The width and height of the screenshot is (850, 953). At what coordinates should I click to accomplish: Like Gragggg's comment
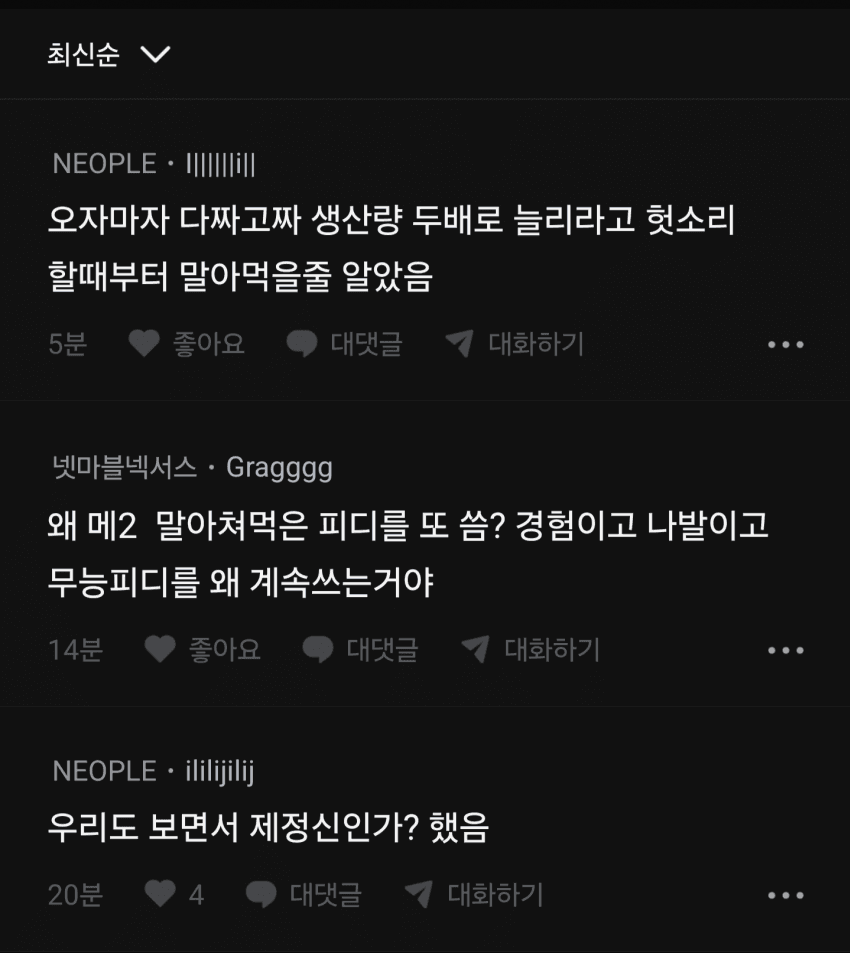click(x=203, y=650)
